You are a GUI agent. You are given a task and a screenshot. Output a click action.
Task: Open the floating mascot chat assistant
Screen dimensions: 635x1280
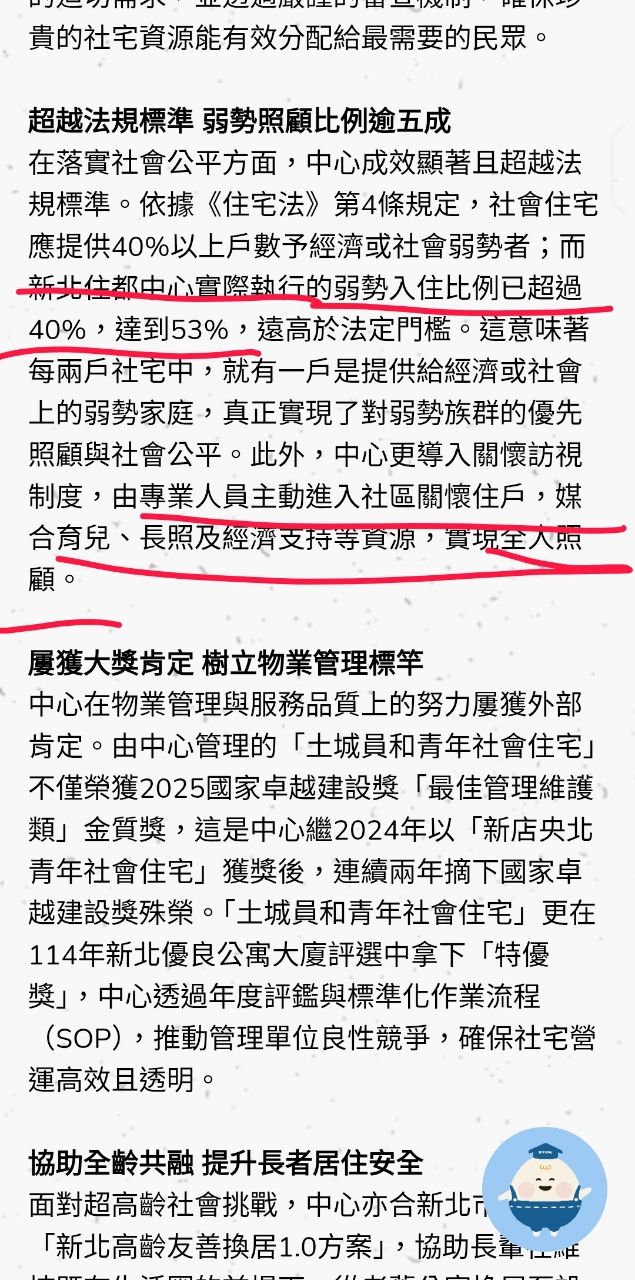coord(544,1188)
